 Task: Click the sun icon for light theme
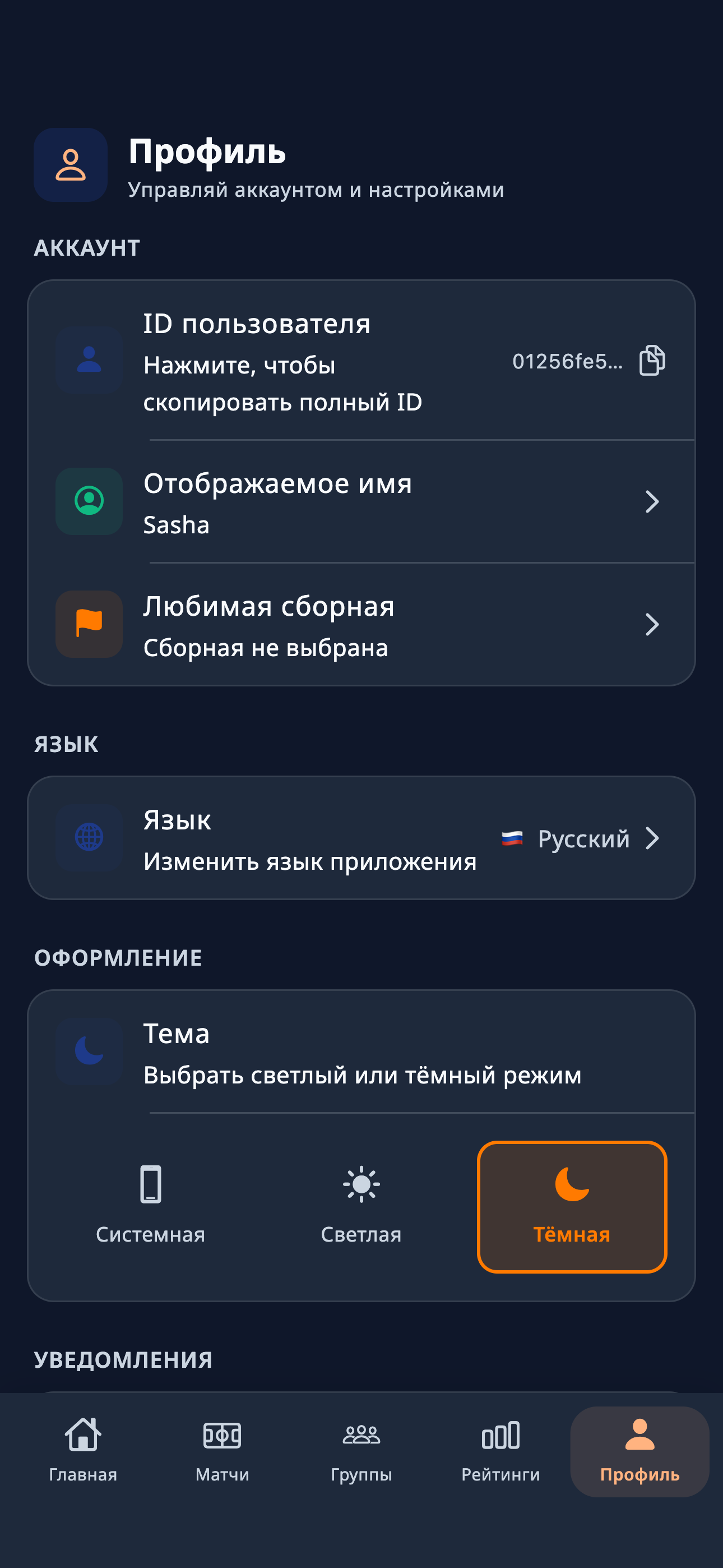coord(361,1183)
